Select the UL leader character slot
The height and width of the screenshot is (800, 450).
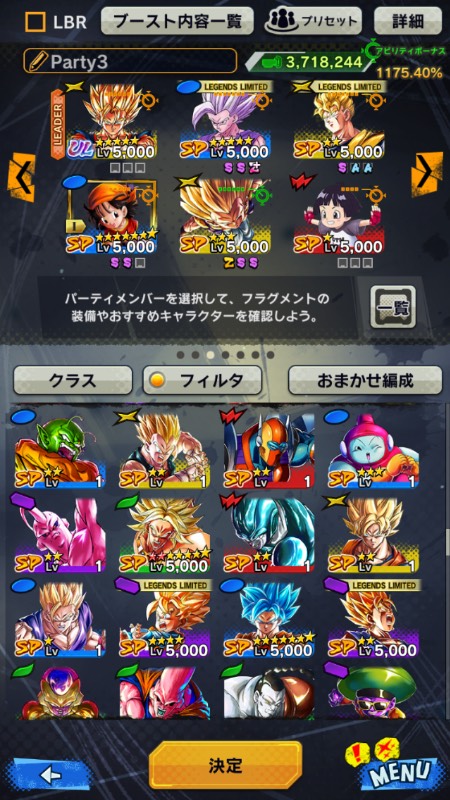(x=111, y=121)
